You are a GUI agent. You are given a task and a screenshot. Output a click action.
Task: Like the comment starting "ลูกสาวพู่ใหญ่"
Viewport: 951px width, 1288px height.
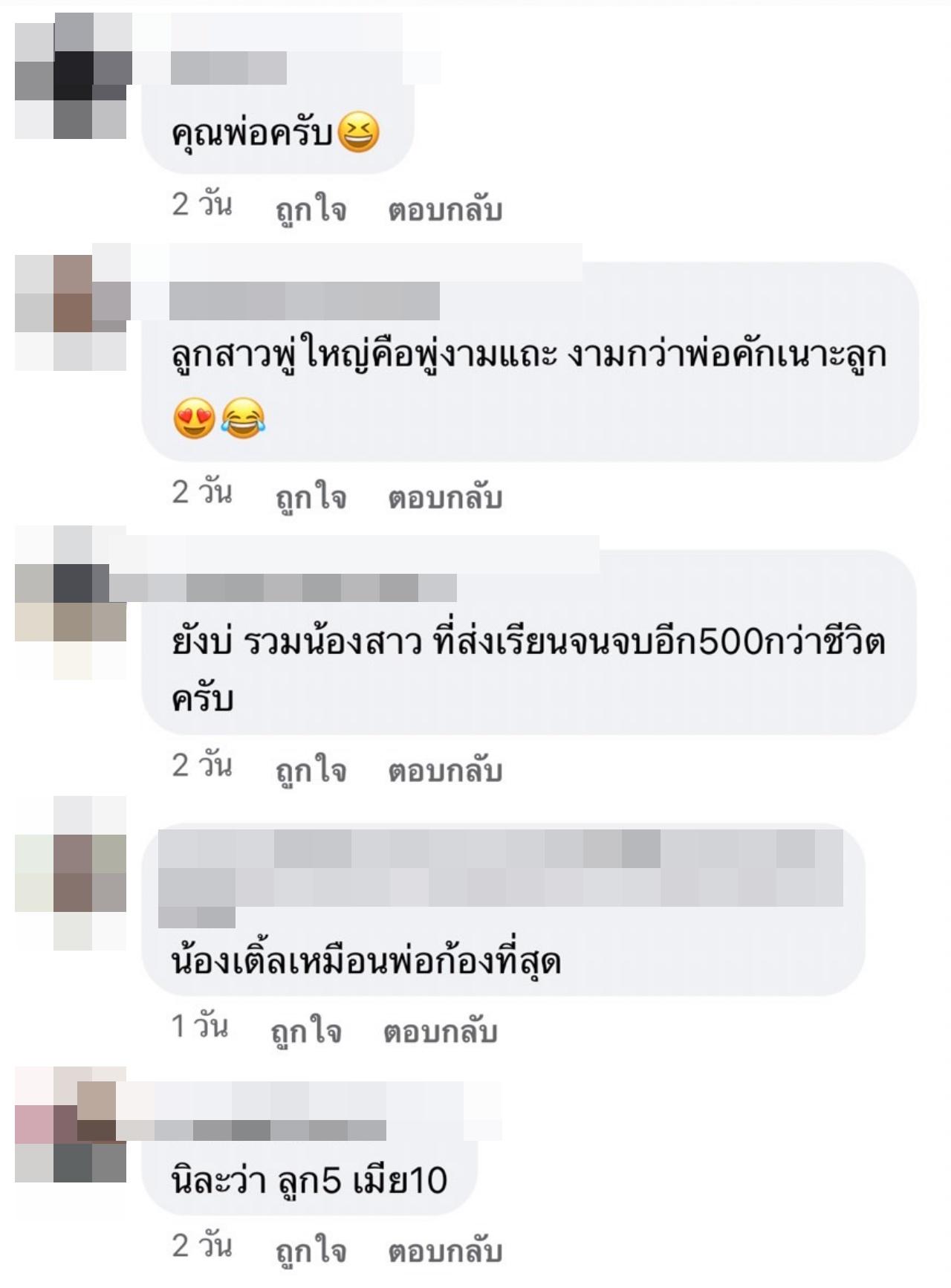pyautogui.click(x=311, y=497)
